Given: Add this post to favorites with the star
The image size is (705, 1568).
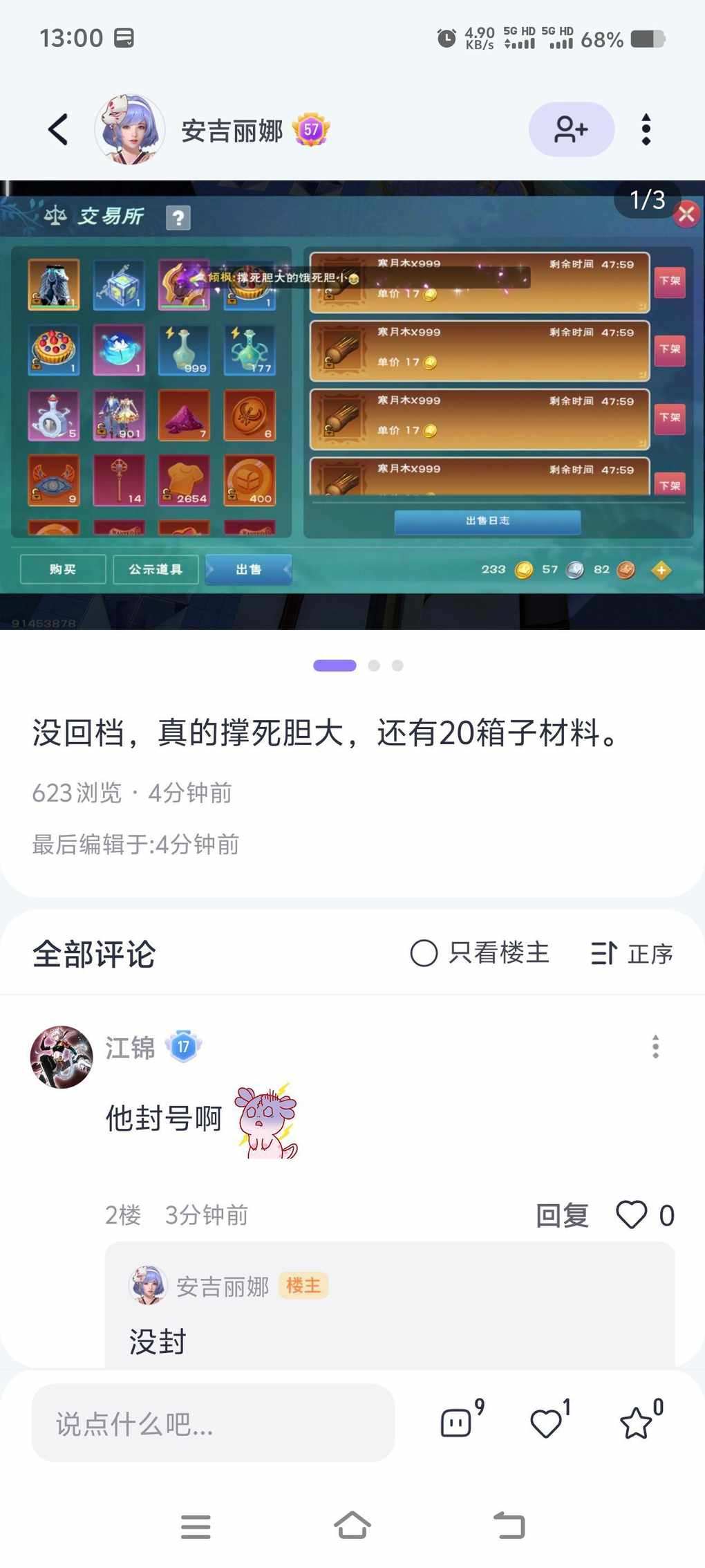Looking at the screenshot, I should point(635,1423).
